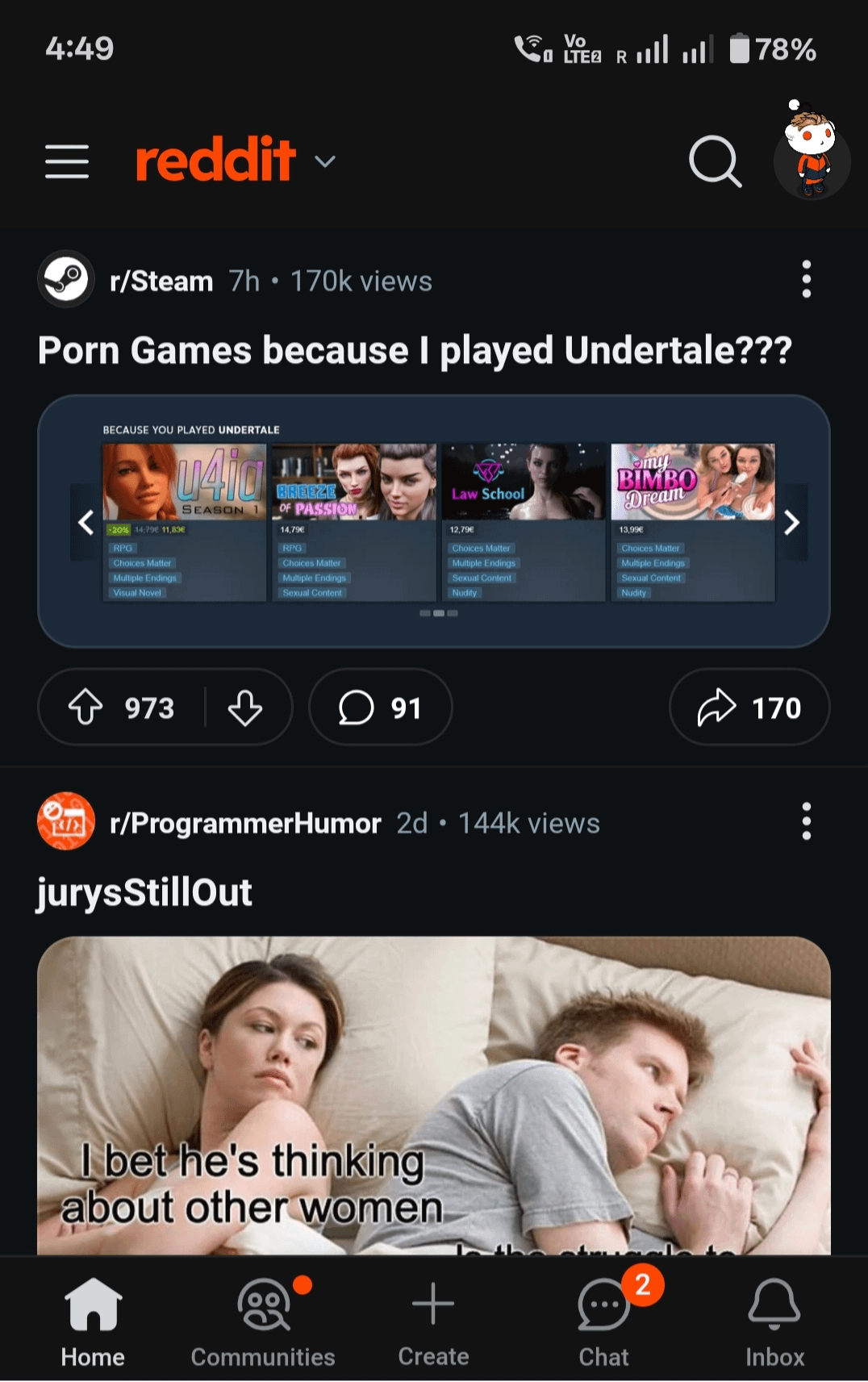Screen dimensions: 868x1382
Task: Expand the reddit feed dropdown
Action: tap(324, 161)
